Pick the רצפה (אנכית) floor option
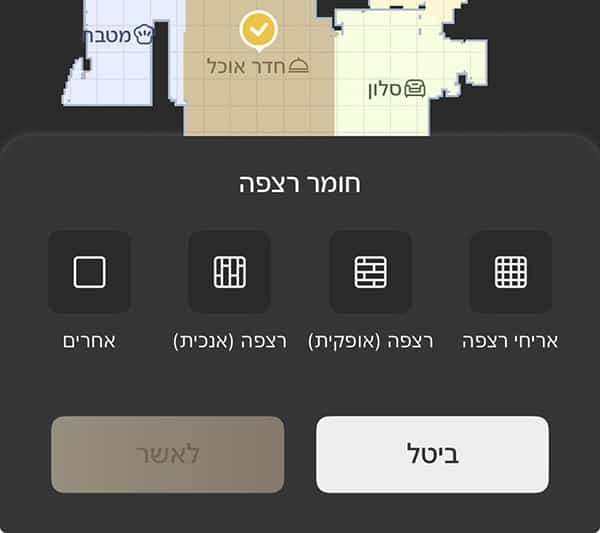The width and height of the screenshot is (600, 533). (230, 272)
